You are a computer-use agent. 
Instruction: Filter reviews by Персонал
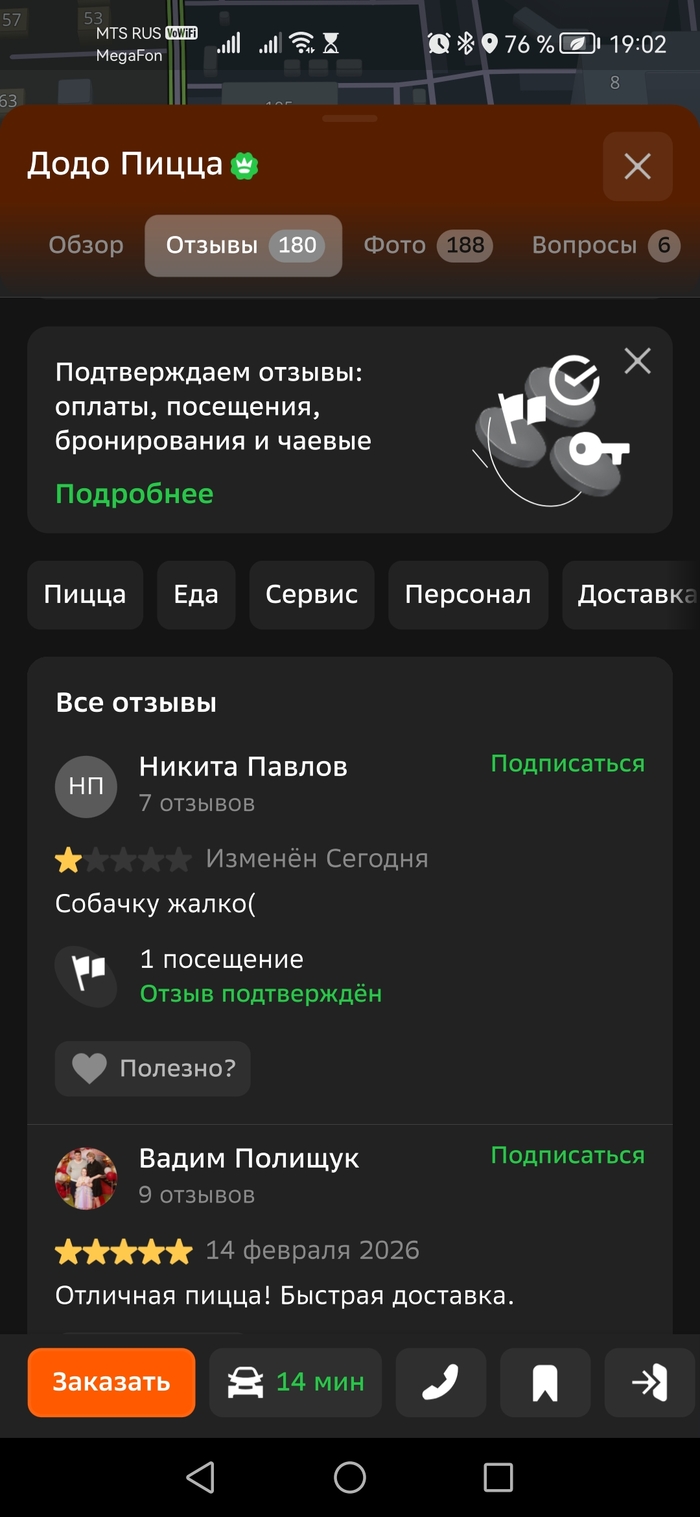point(468,594)
